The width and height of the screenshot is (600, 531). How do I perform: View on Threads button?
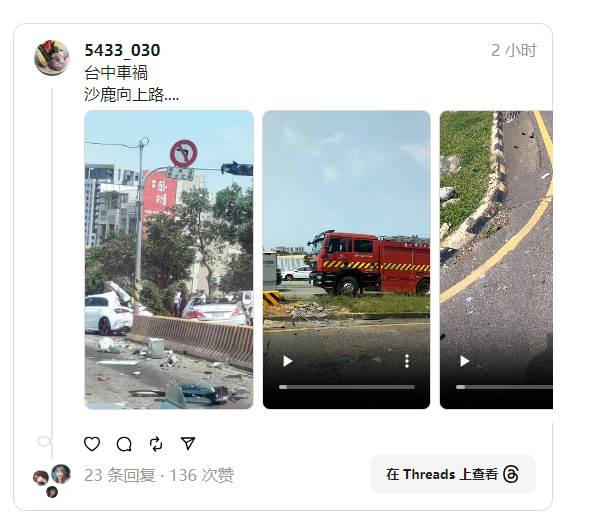[452, 474]
